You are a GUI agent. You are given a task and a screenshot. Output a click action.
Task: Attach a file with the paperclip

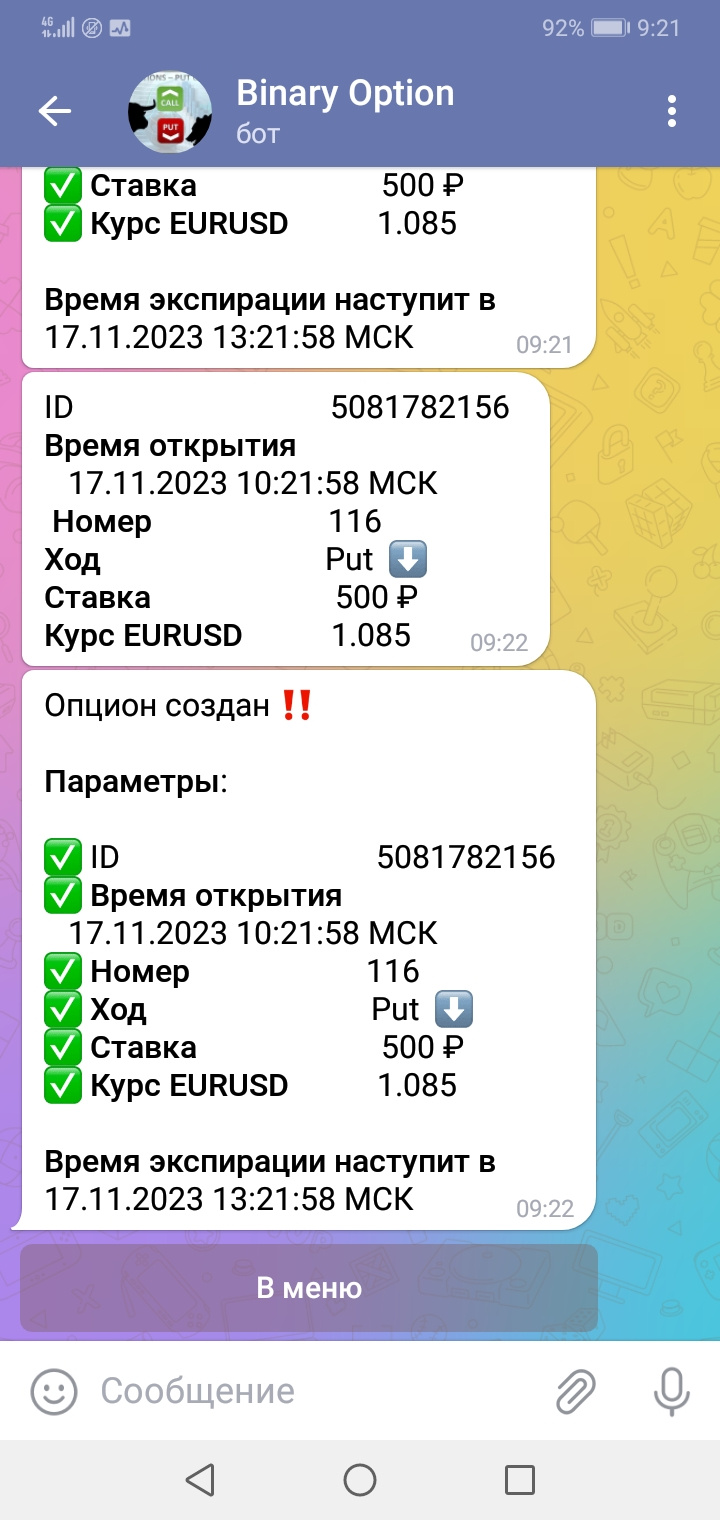pyautogui.click(x=576, y=1391)
